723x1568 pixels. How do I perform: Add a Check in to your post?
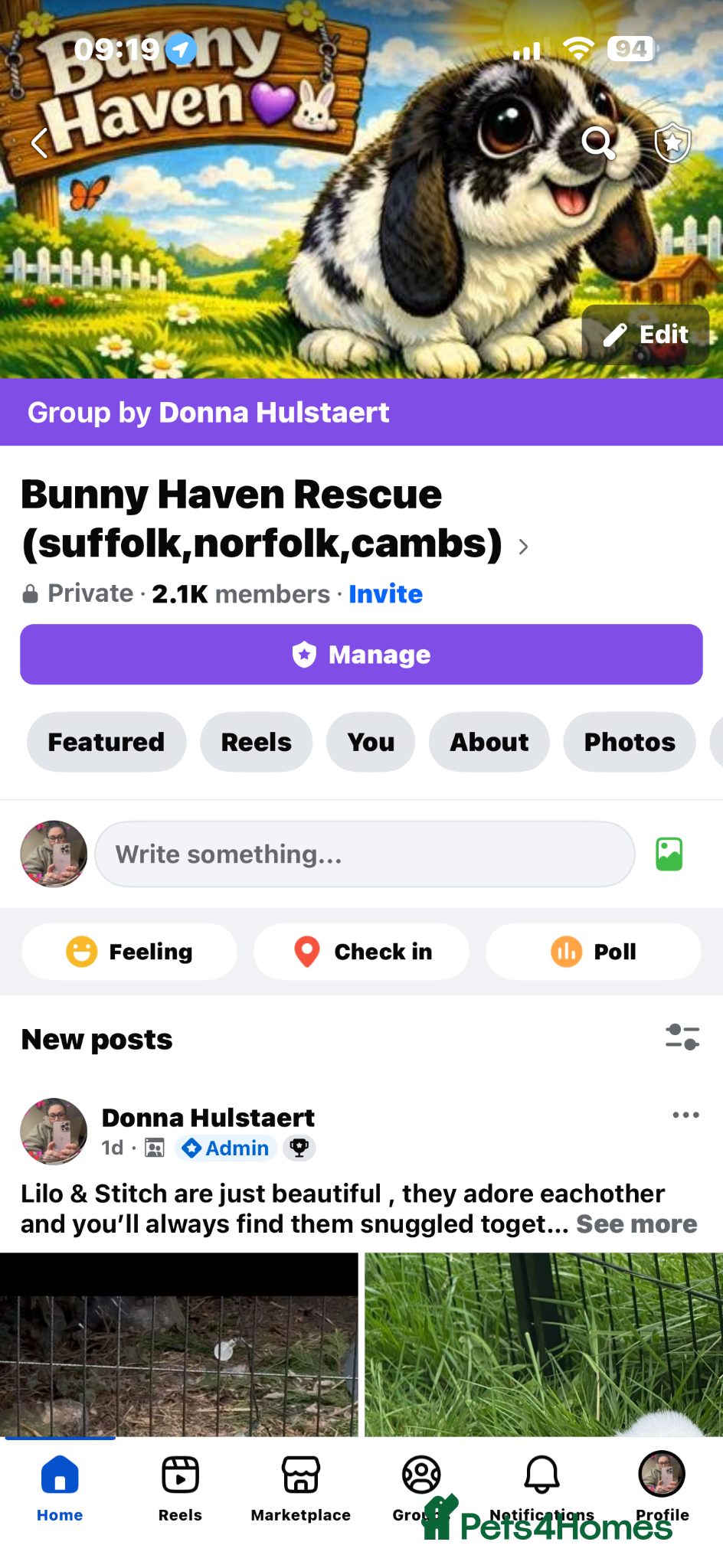point(361,952)
